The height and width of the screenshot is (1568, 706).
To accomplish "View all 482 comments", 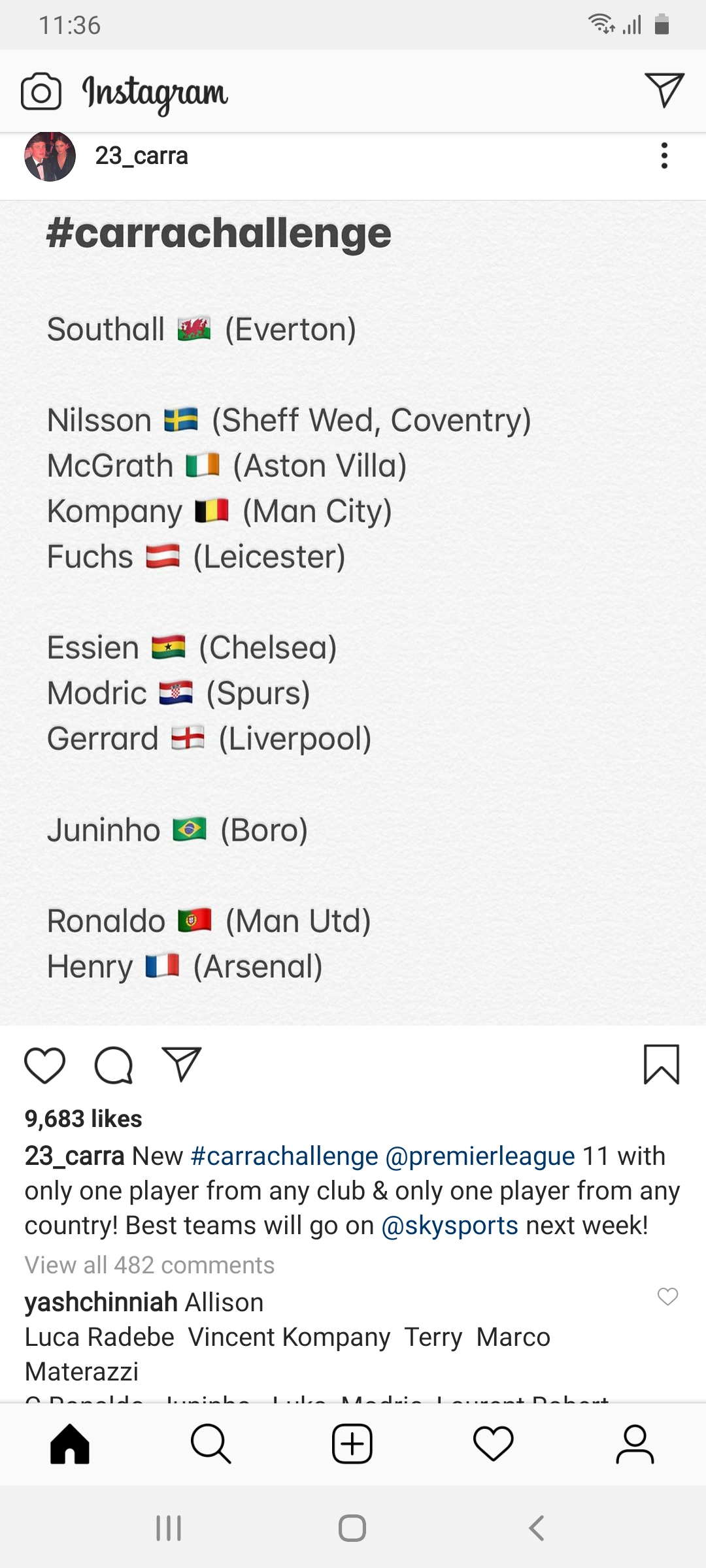I will point(149,1265).
